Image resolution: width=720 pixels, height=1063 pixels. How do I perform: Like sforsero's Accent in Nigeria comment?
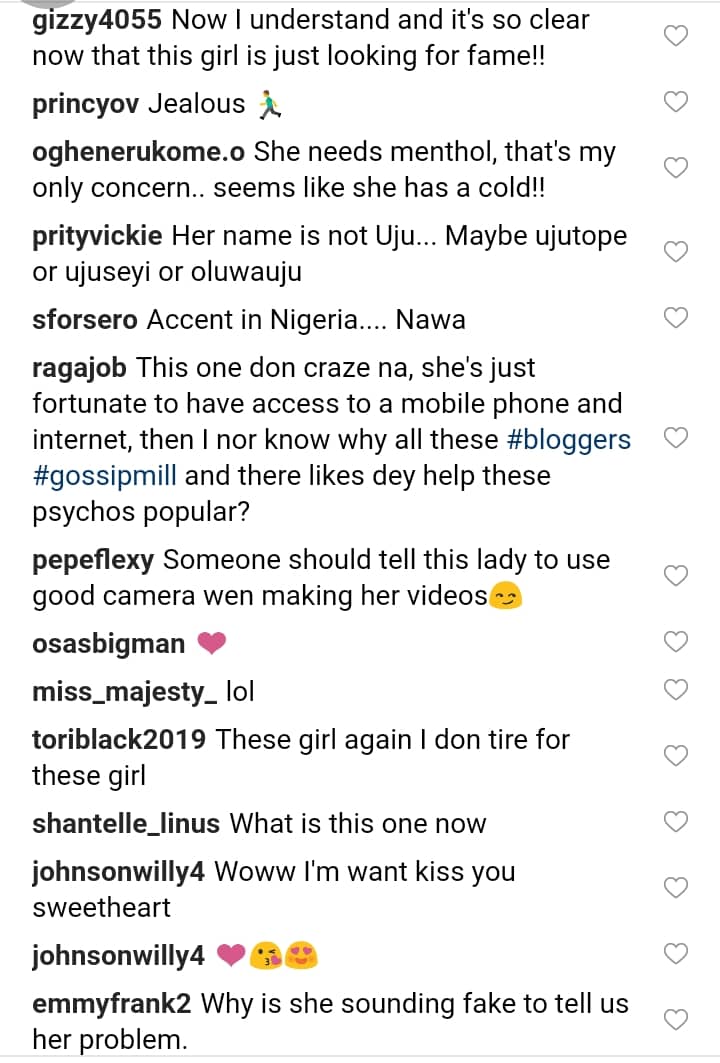coord(677,318)
